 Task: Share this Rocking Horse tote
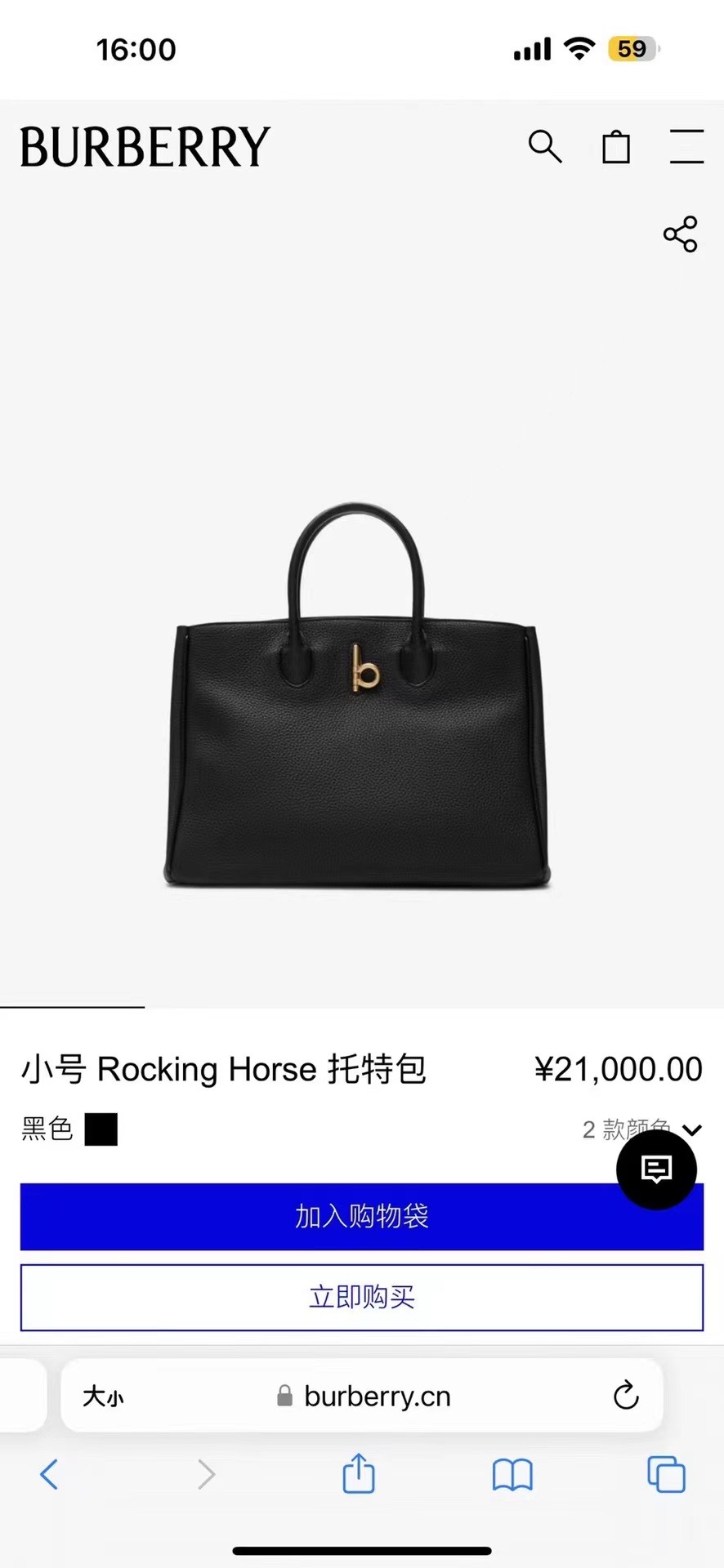click(680, 234)
